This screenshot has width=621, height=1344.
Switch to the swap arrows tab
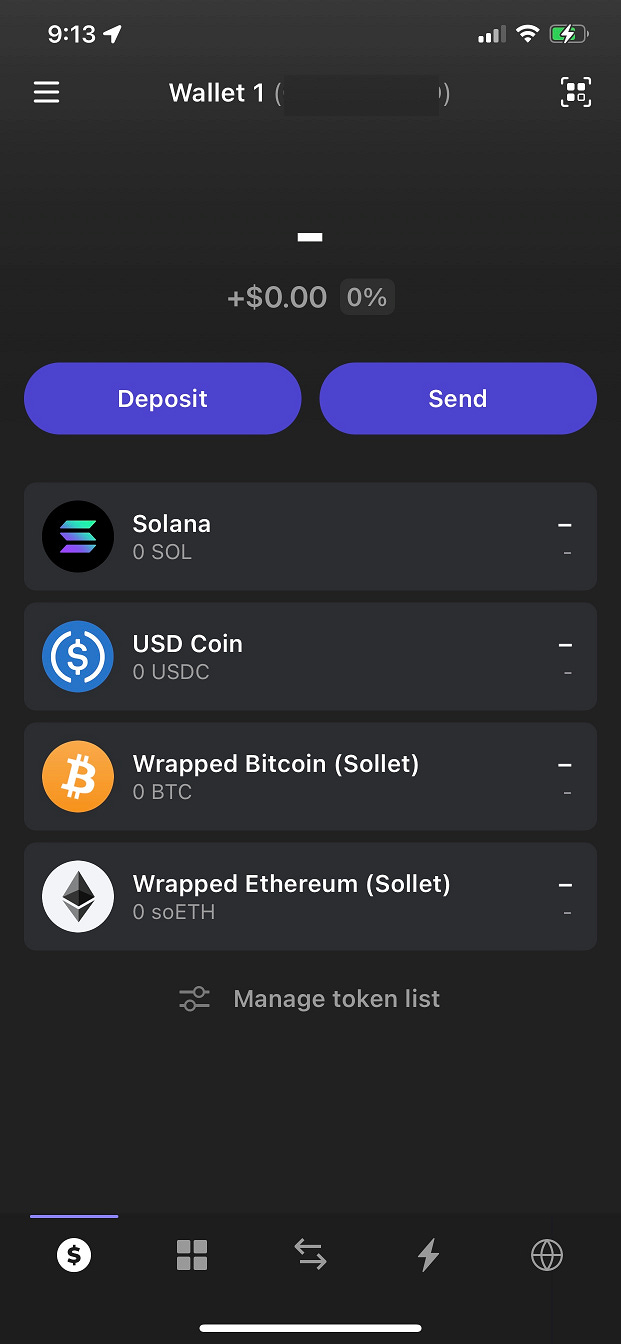point(310,1255)
